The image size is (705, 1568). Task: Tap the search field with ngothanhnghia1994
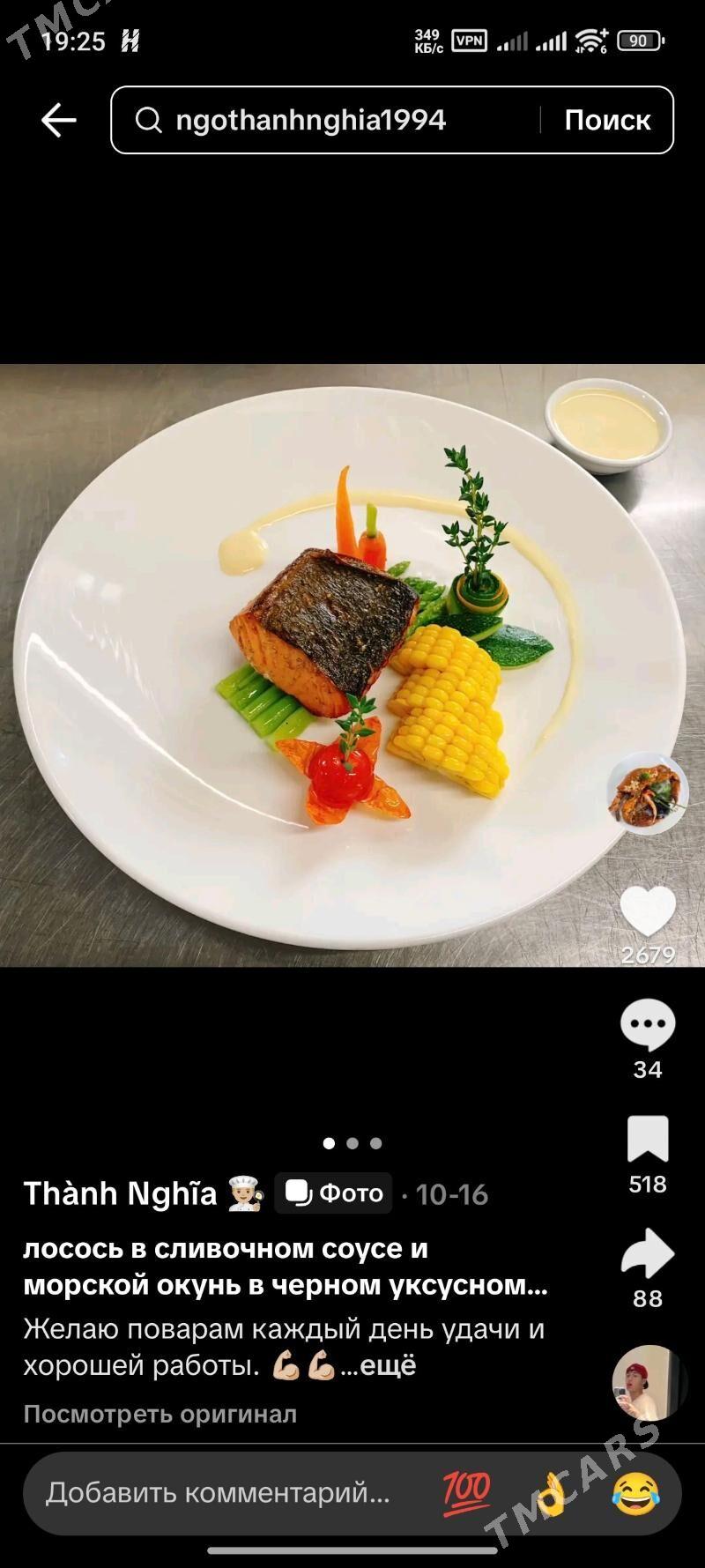click(x=335, y=120)
